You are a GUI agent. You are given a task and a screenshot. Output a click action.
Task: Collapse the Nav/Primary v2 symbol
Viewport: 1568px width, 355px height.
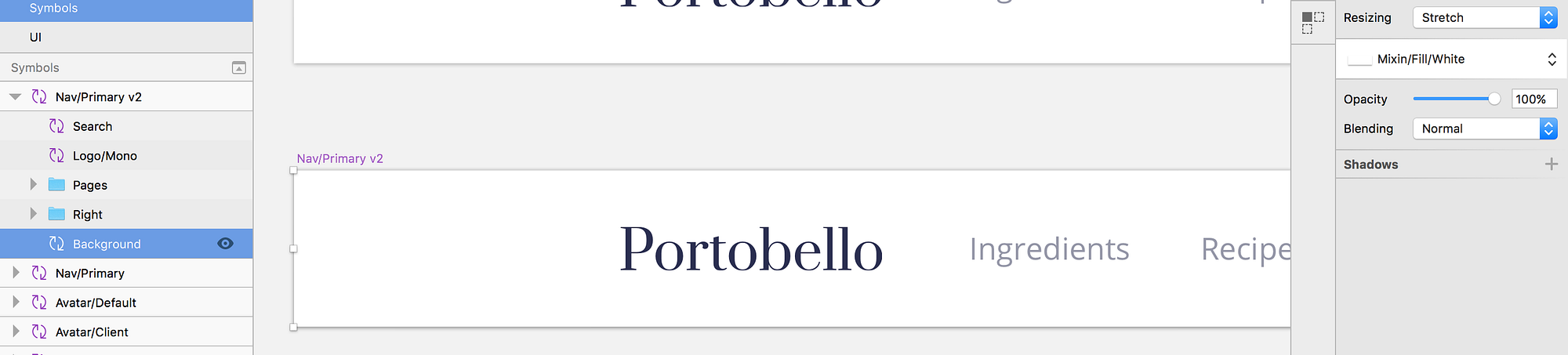click(x=15, y=97)
